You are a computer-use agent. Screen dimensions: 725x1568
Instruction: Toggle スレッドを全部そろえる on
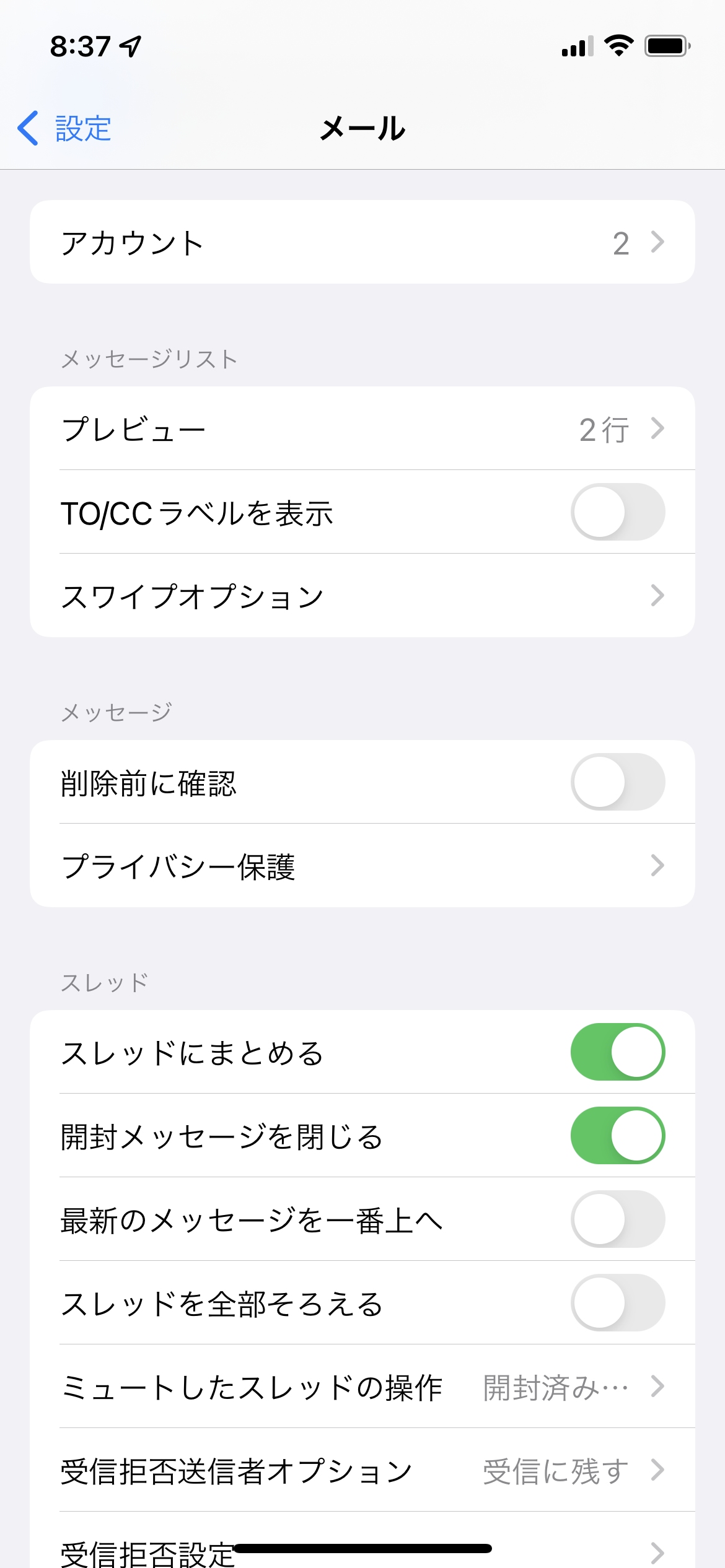pyautogui.click(x=617, y=1303)
